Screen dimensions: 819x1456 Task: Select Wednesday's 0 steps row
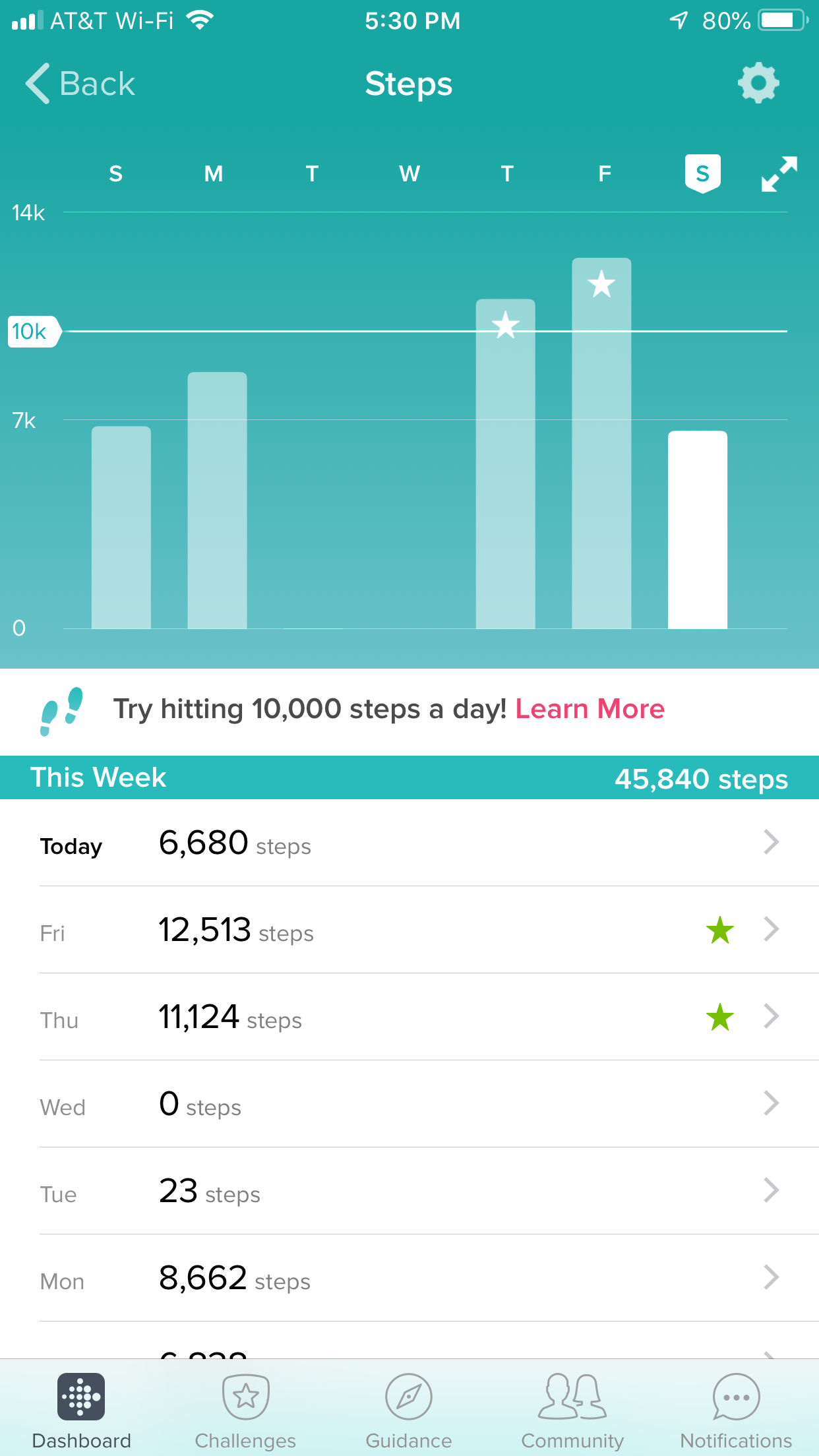click(x=409, y=1105)
